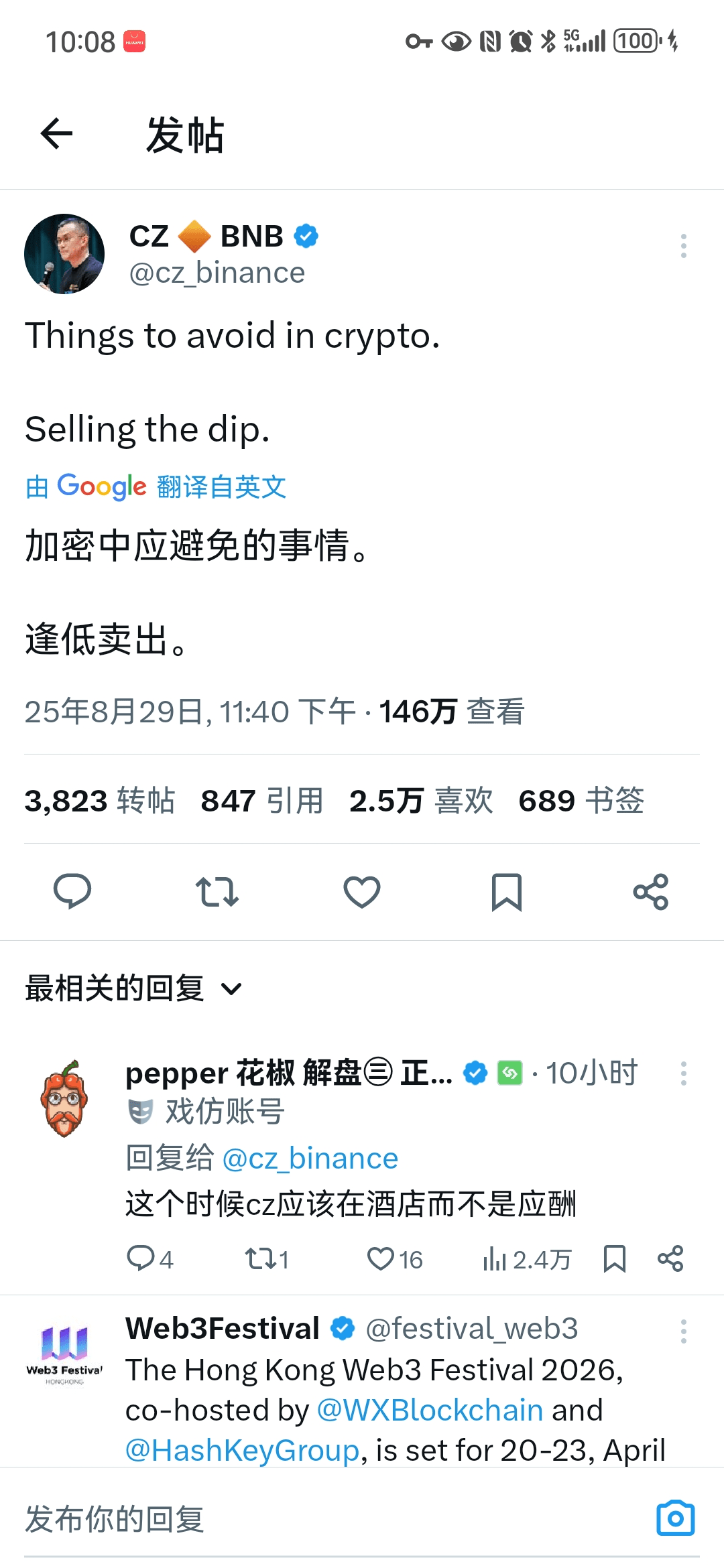This screenshot has width=724, height=1568.
Task: Share CZ's post
Action: [x=651, y=891]
